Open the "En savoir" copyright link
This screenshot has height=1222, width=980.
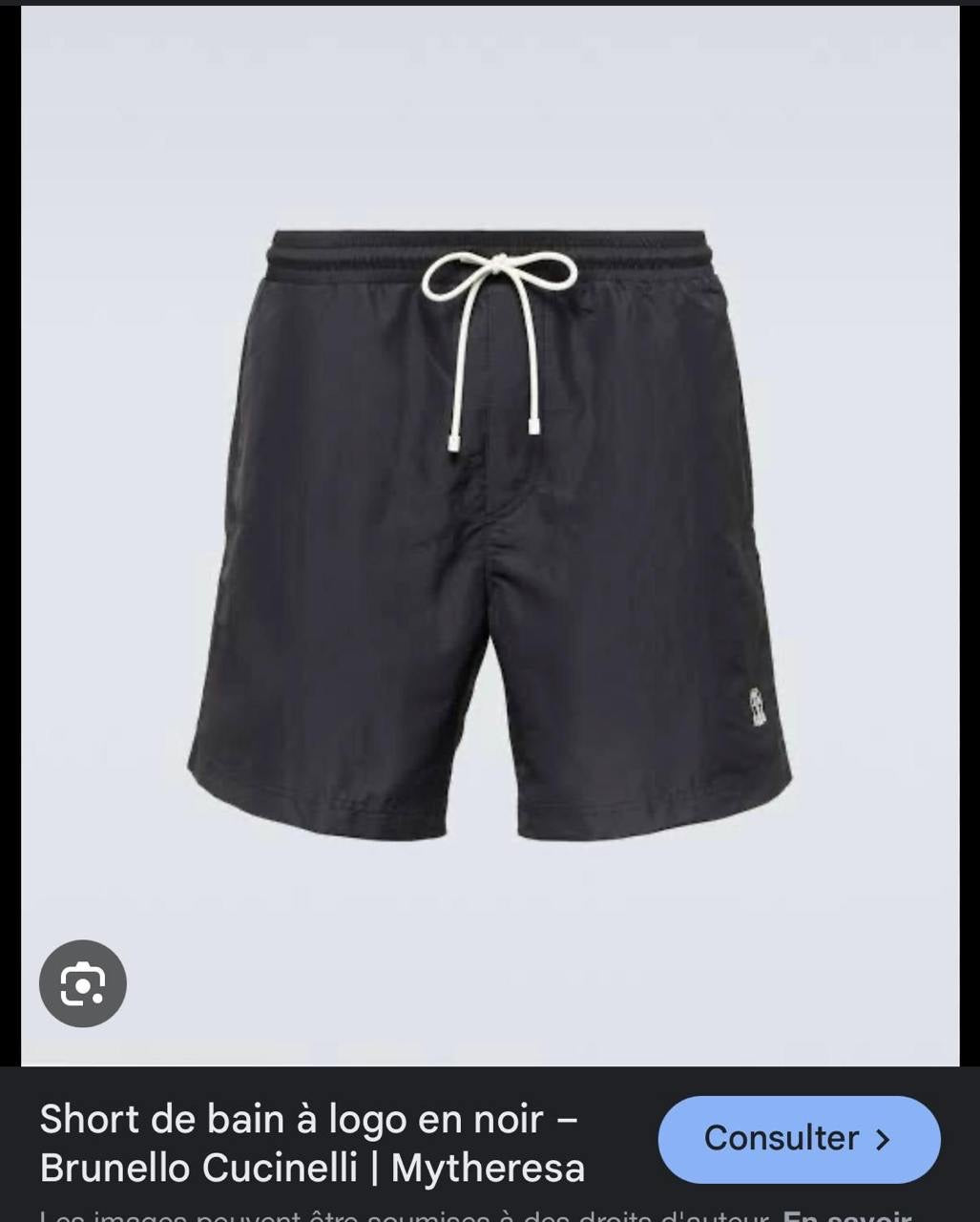click(846, 1215)
